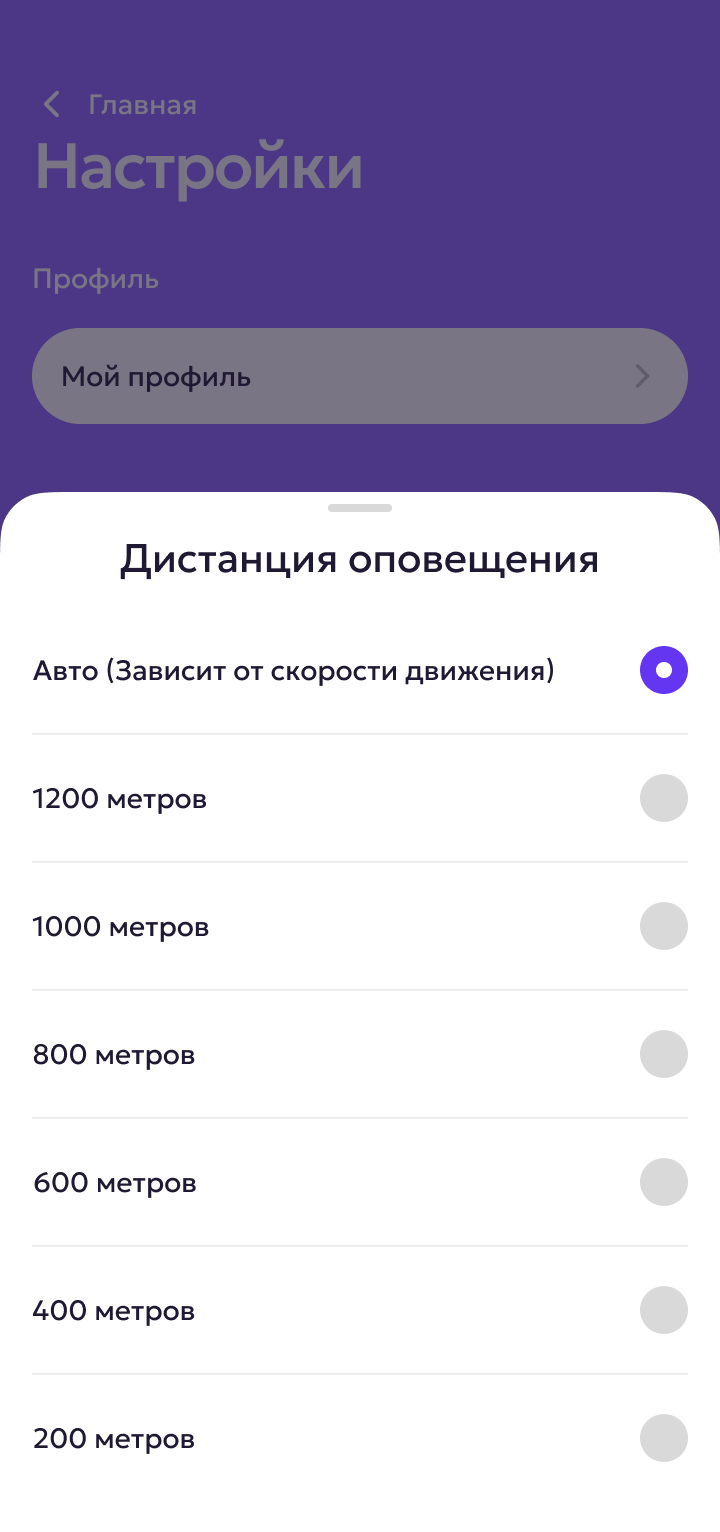Tap the 1200 метров row label
This screenshot has height=1532, width=720.
click(120, 798)
